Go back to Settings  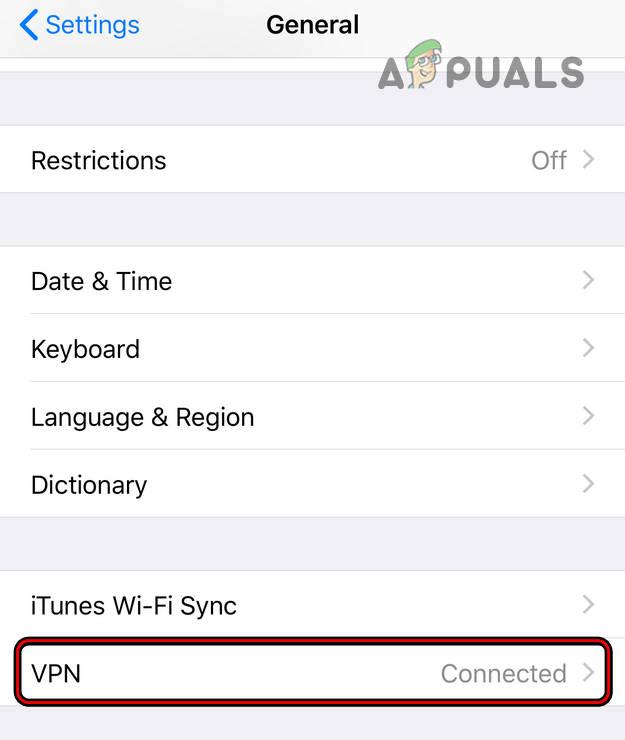[80, 25]
